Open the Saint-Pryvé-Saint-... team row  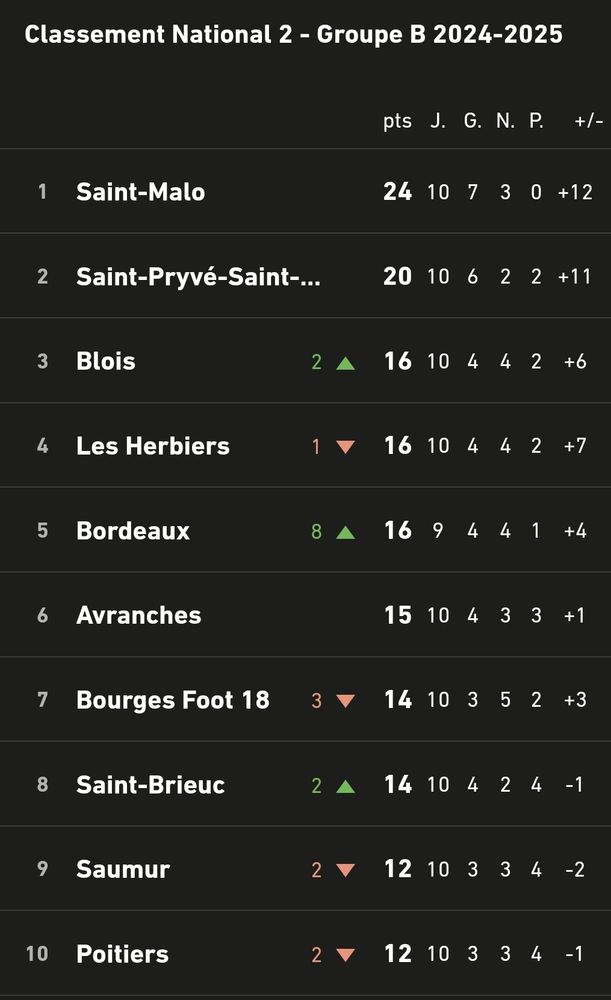pos(306,276)
